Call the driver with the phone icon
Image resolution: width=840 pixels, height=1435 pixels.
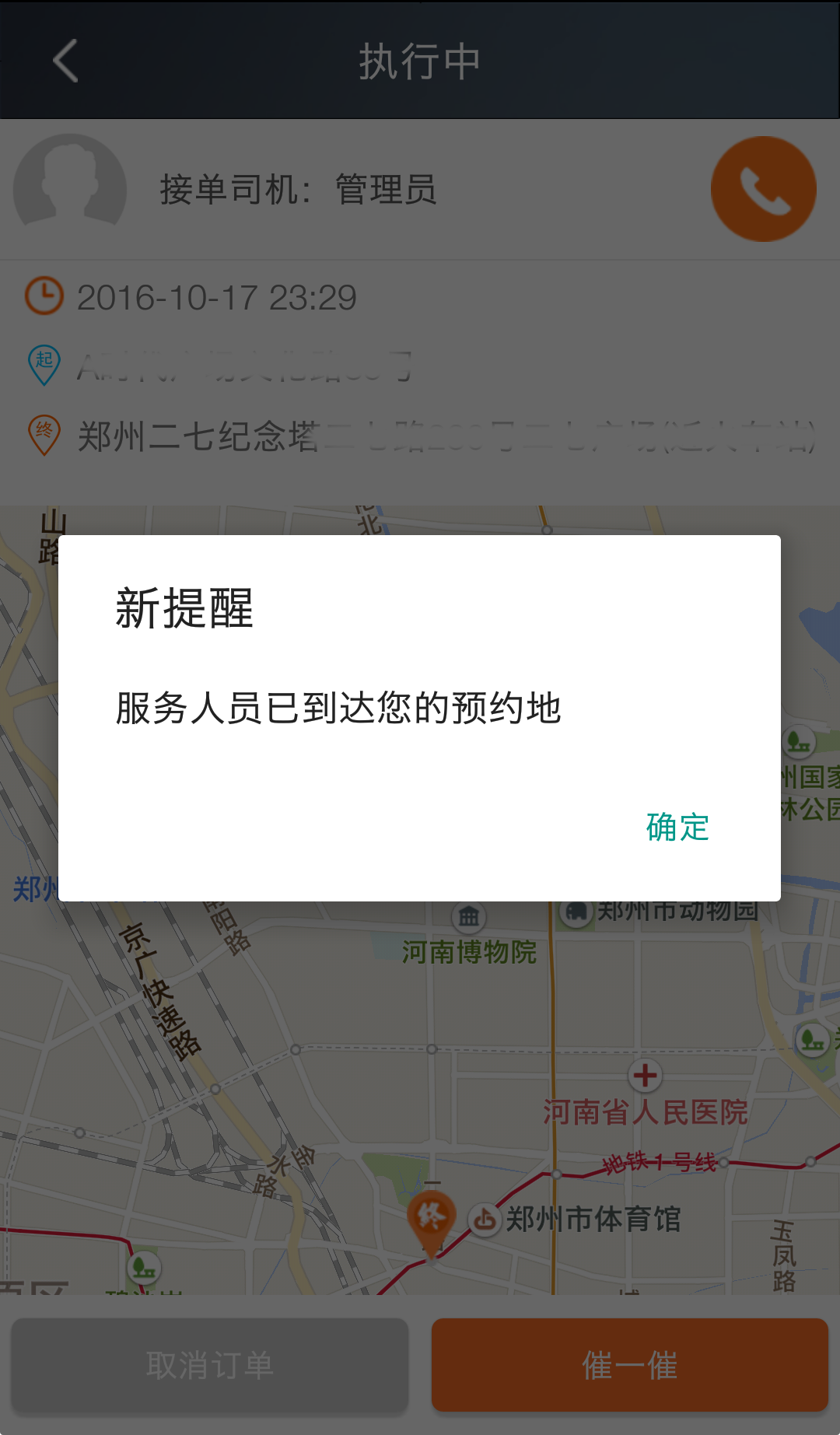click(x=763, y=189)
